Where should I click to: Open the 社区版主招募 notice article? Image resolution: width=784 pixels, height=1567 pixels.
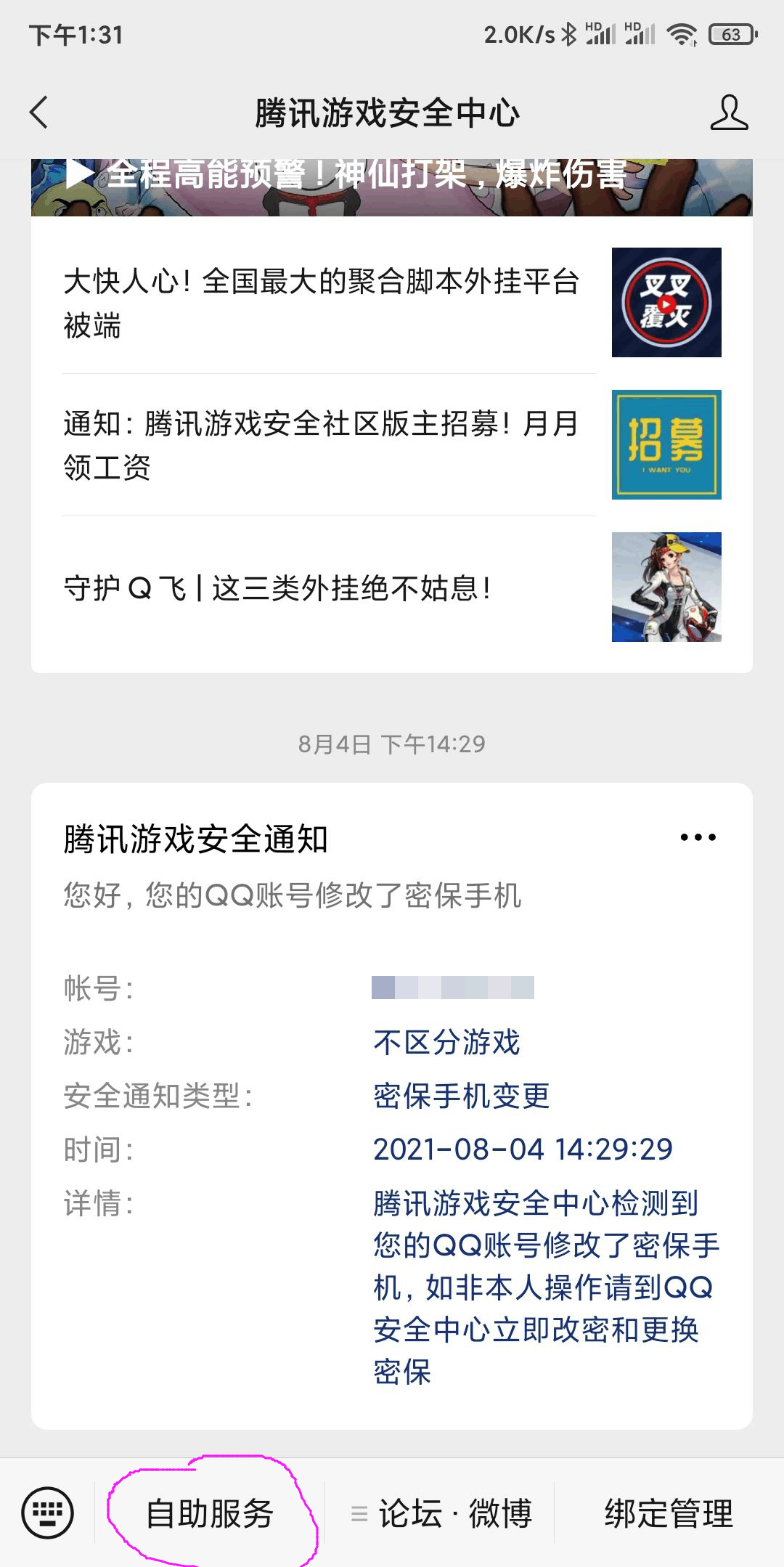pyautogui.click(x=392, y=444)
